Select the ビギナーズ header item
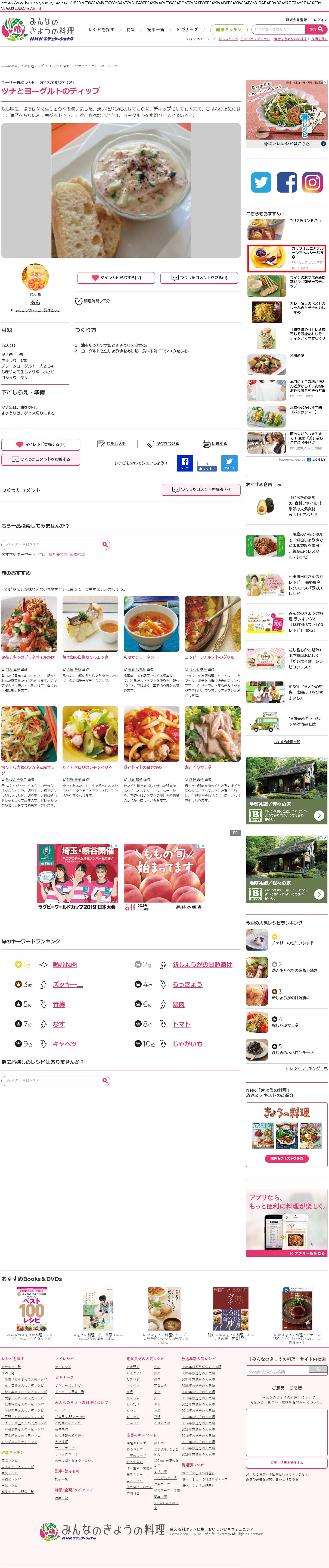Screen dimensions: 329x1568 click(x=187, y=29)
